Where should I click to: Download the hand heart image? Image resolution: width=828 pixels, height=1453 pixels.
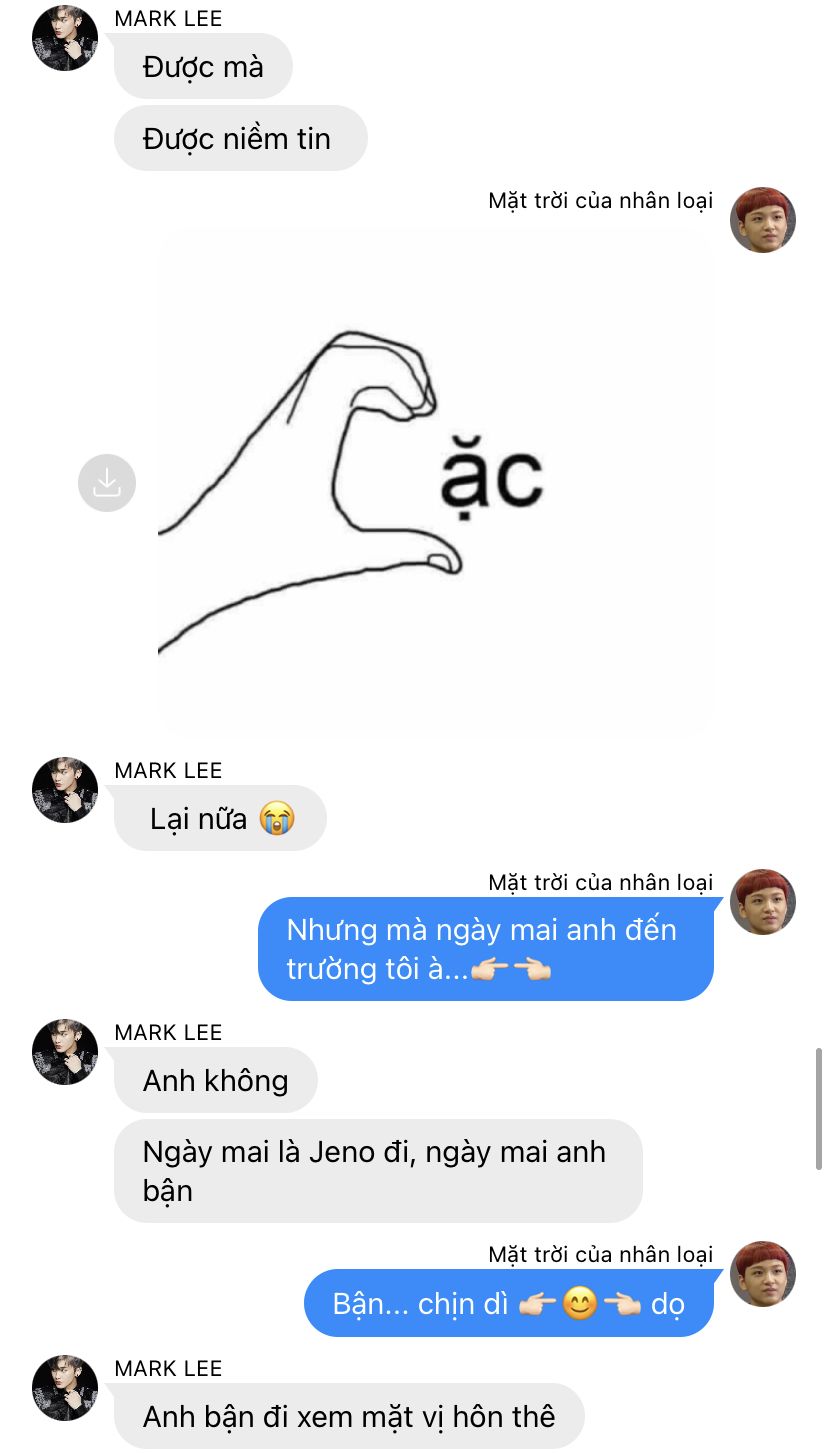click(107, 483)
